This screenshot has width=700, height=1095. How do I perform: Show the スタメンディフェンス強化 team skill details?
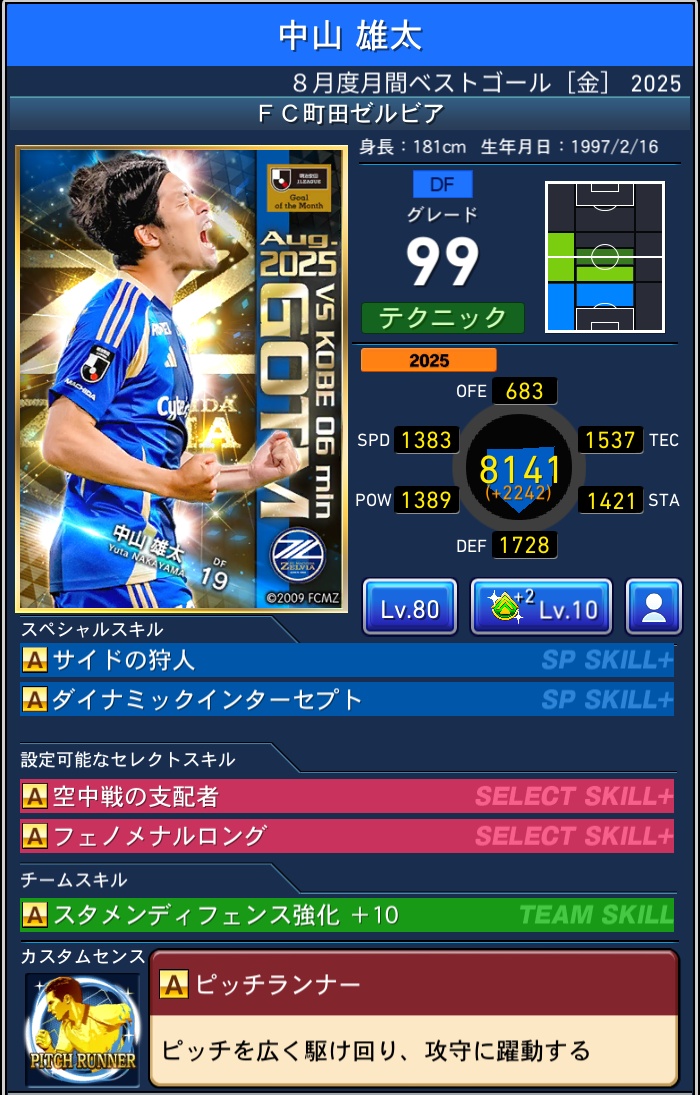tap(346, 914)
